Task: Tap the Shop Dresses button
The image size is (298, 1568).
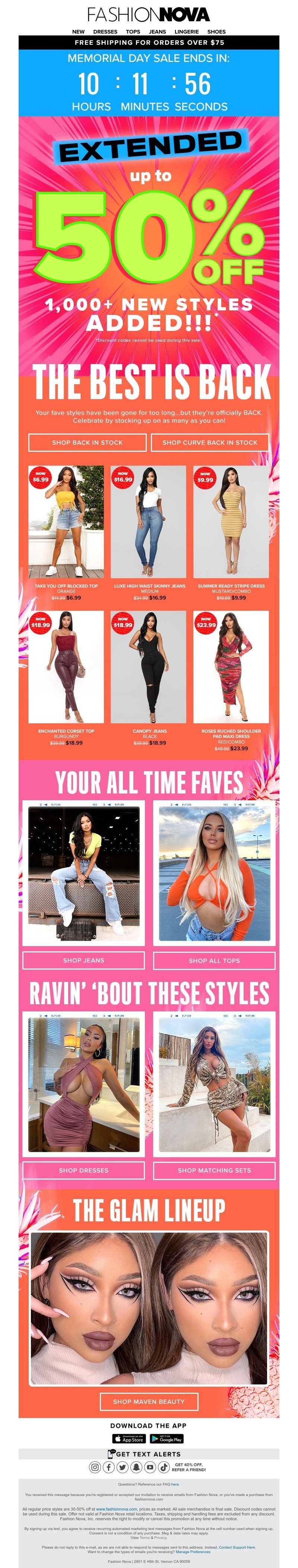Action: coord(83,1170)
